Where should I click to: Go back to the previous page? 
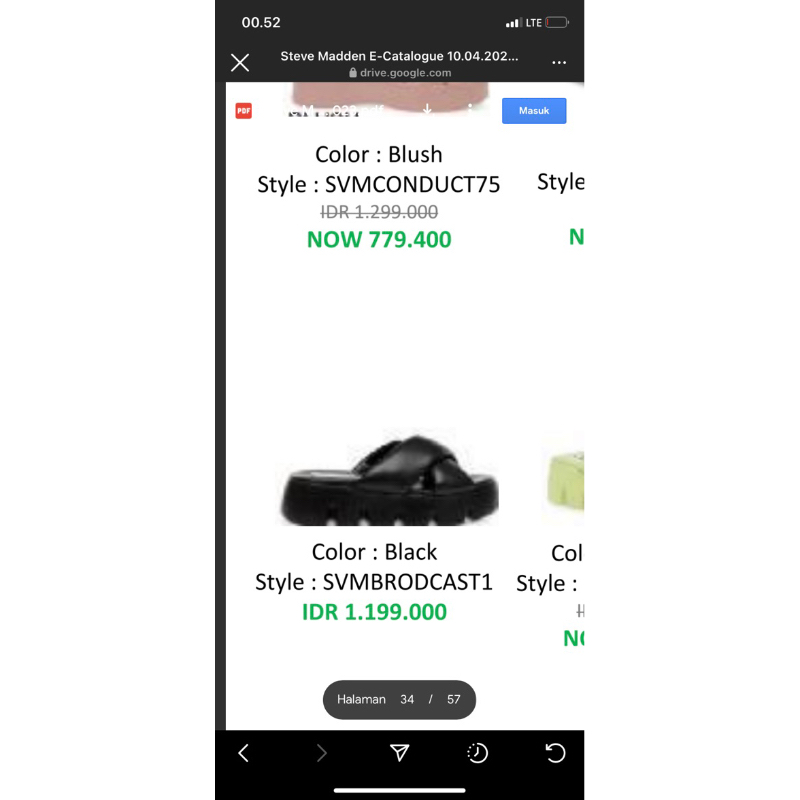coord(243,754)
